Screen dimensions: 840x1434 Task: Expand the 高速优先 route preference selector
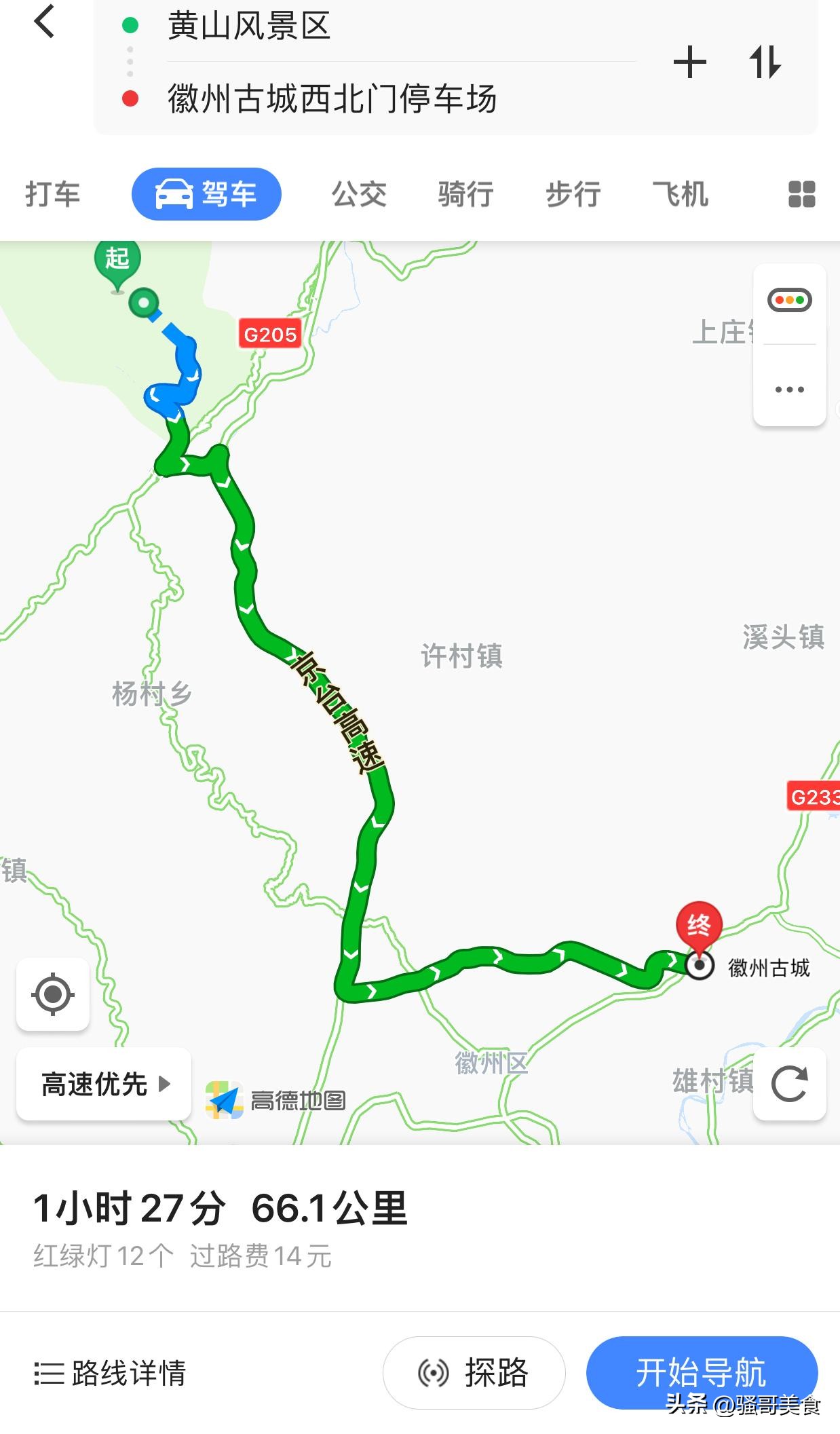[102, 1084]
